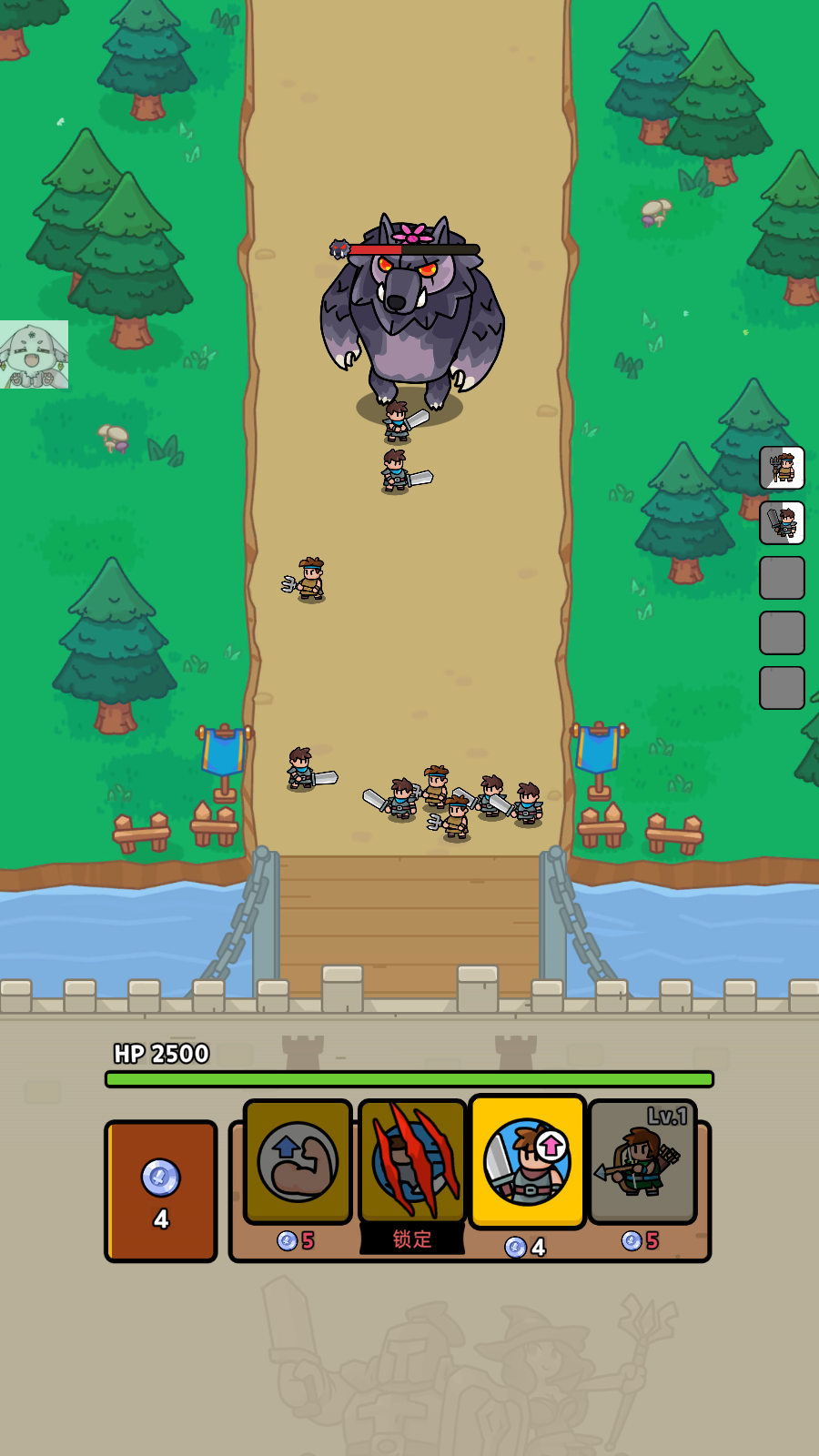
Task: Summon the Lv.1 archer card
Action: pos(642,1162)
